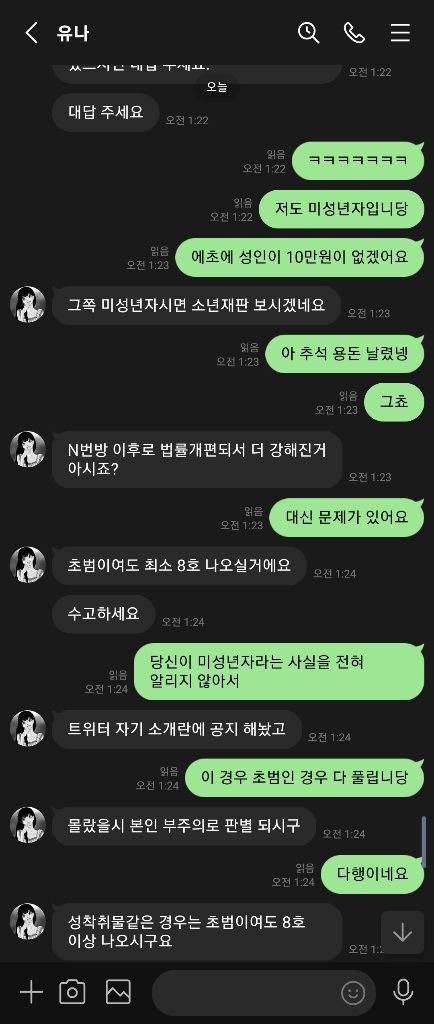Start a voice call with 유나
Image resolution: width=434 pixels, height=1024 pixels.
tap(354, 33)
